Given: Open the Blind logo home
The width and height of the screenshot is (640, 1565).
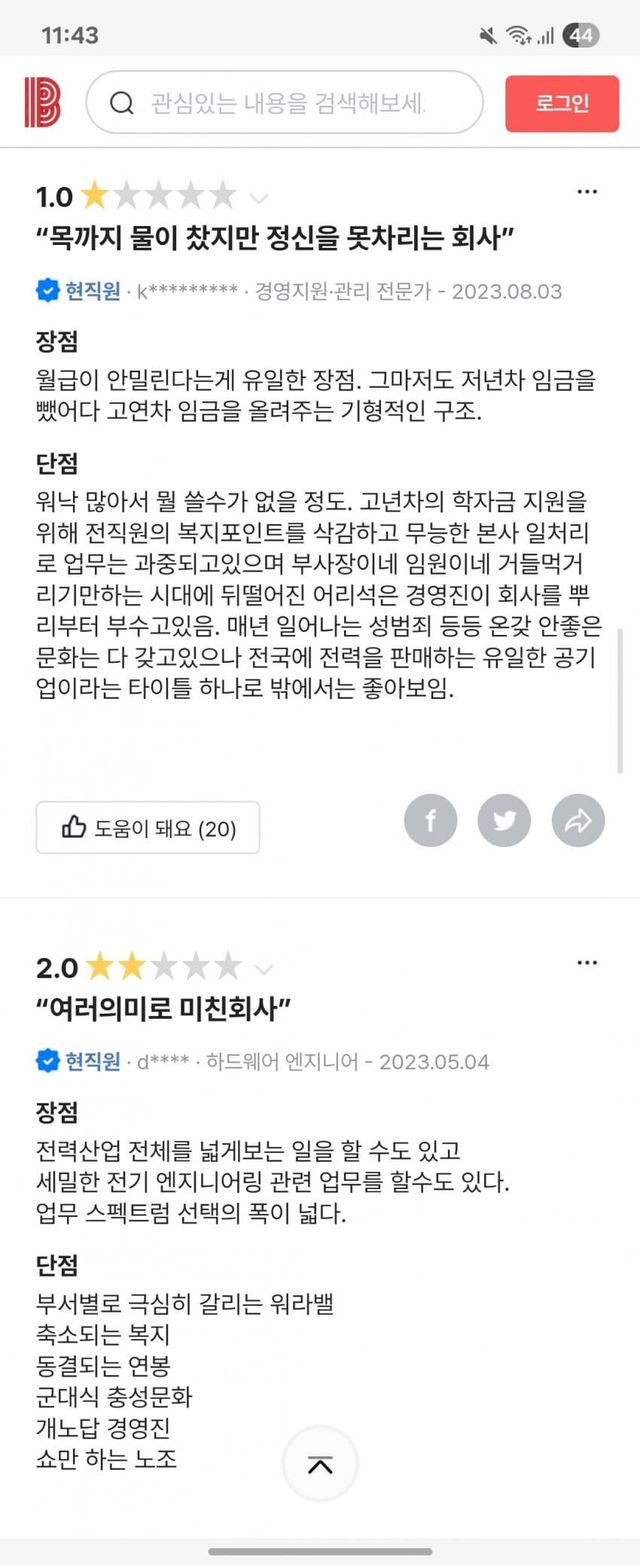Looking at the screenshot, I should click(42, 102).
